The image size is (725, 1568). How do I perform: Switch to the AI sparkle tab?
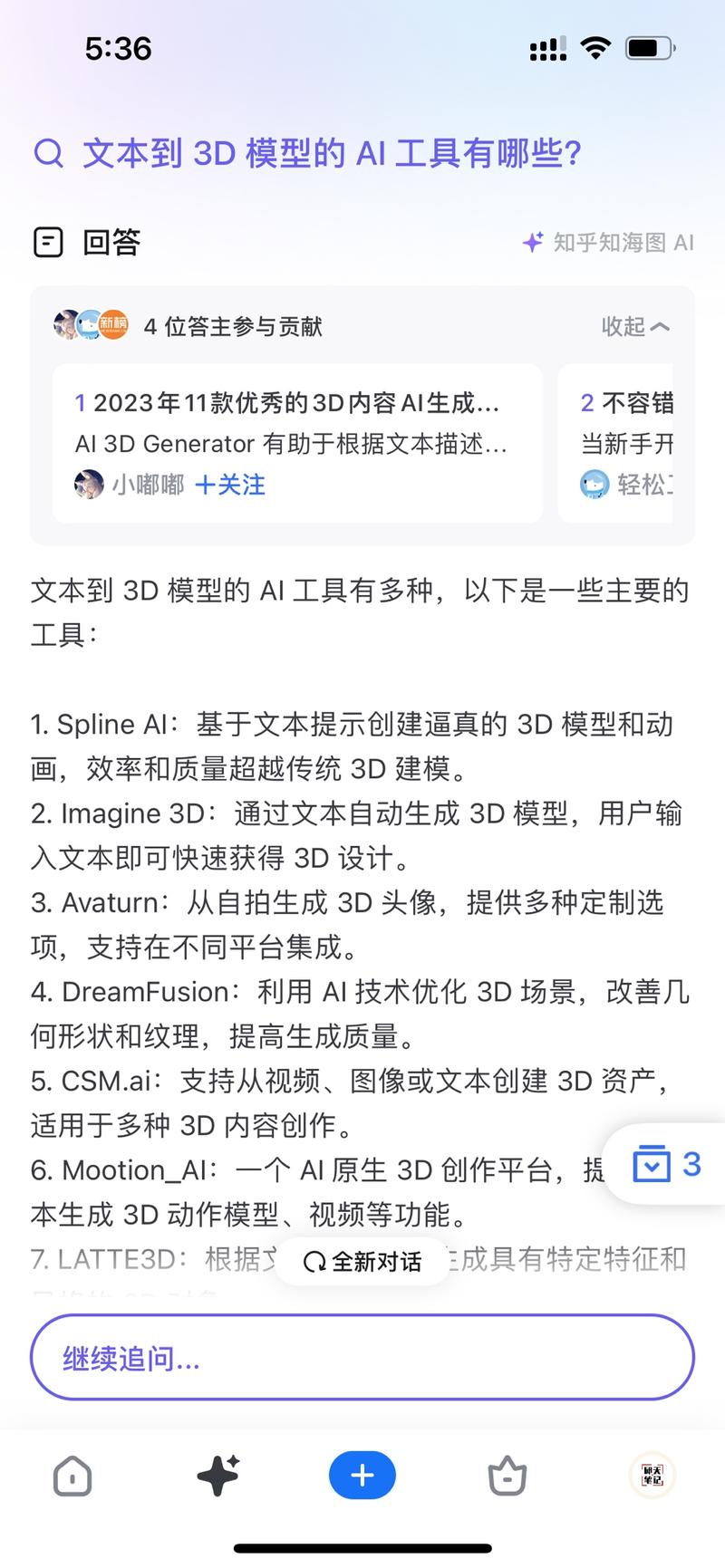click(x=217, y=1477)
